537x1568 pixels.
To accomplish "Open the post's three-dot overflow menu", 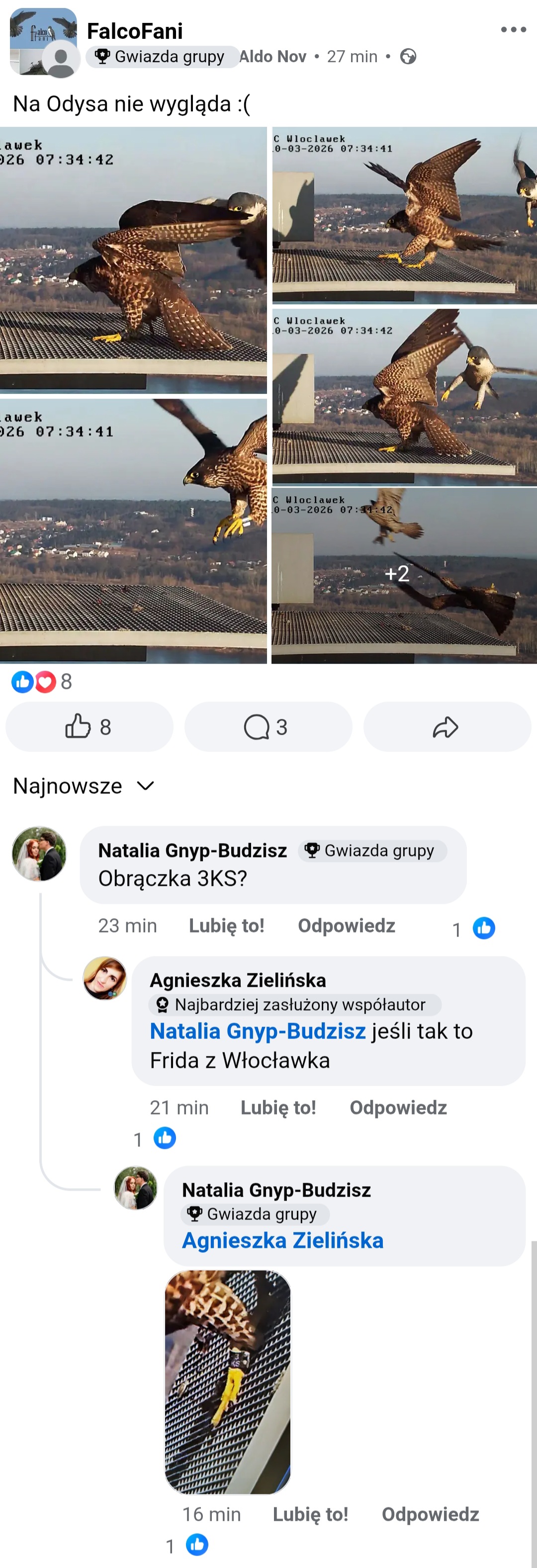I will point(513,29).
